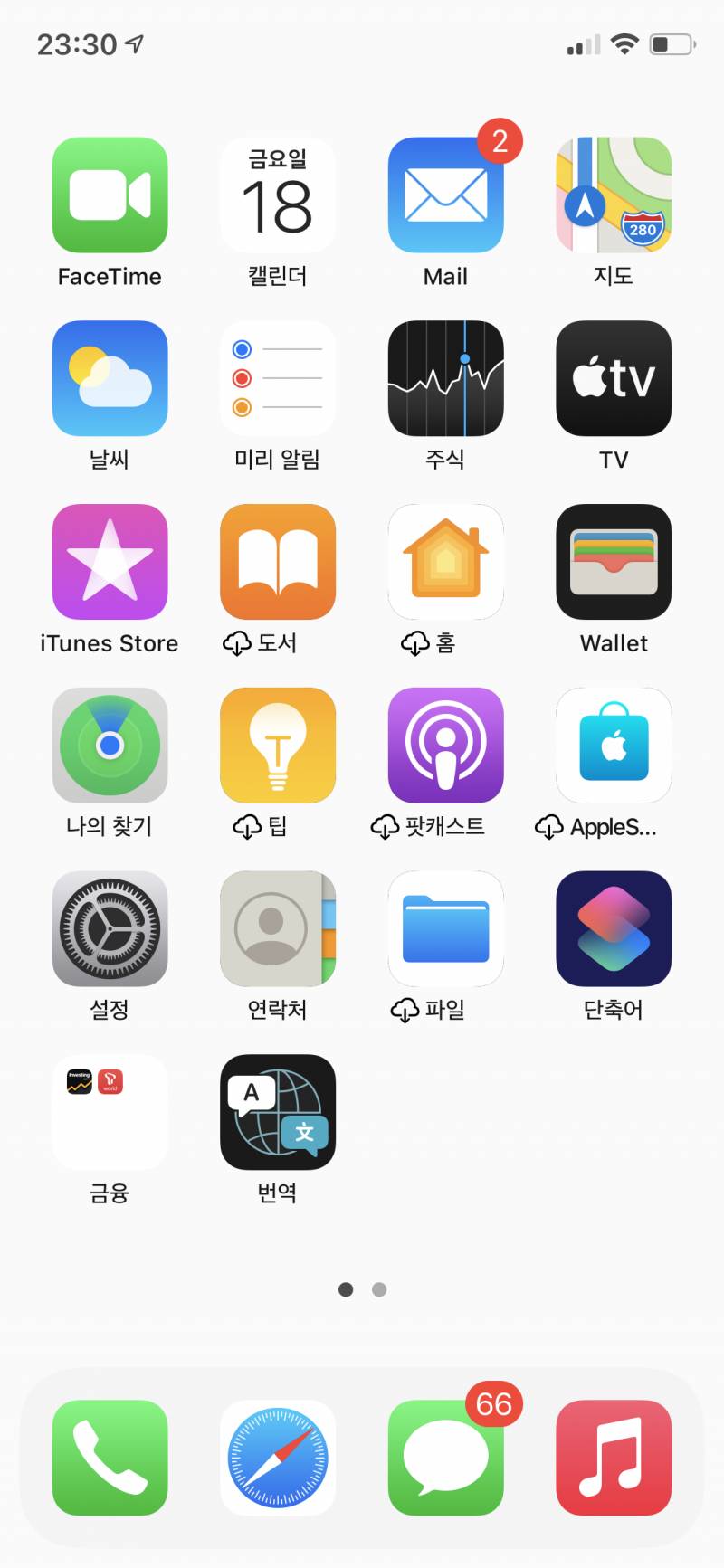
Task: Open Messages showing 66 notifications
Action: [445, 1459]
